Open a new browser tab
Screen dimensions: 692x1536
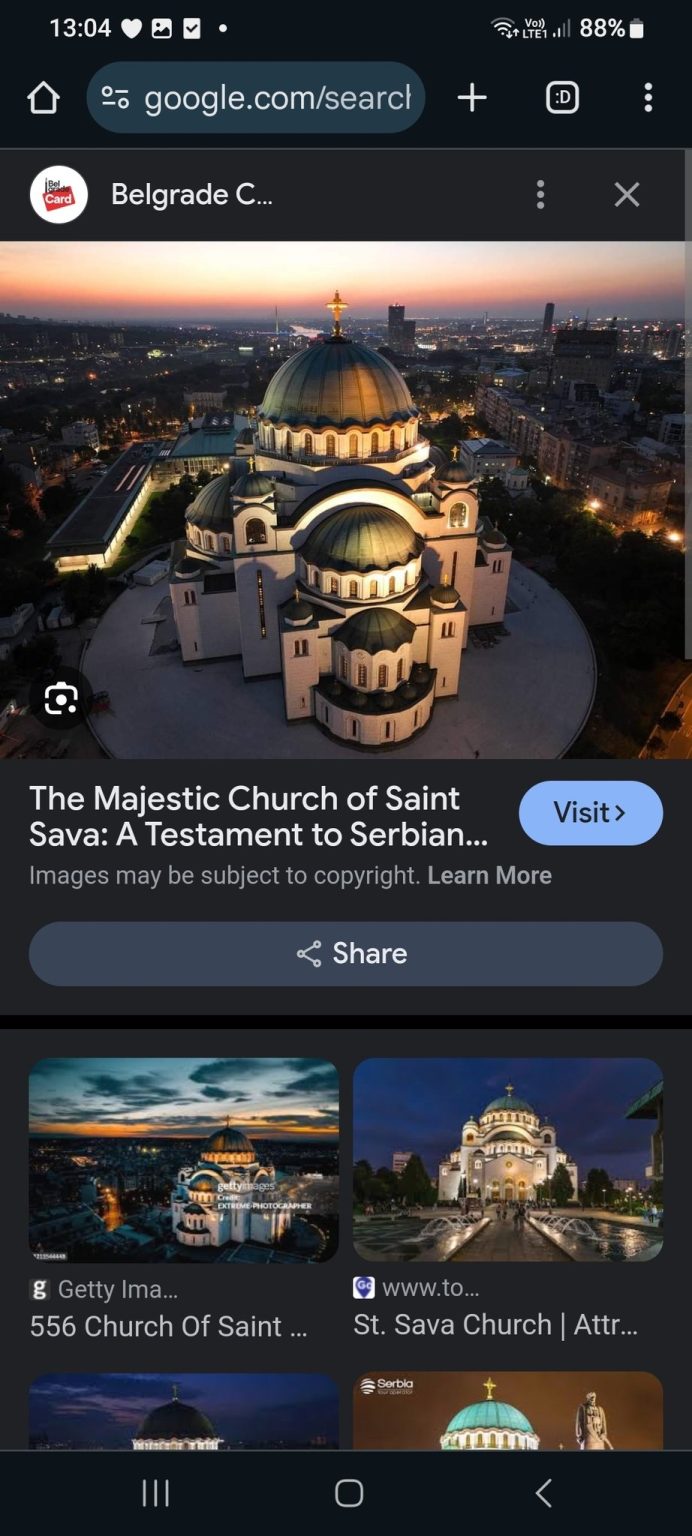click(x=472, y=98)
